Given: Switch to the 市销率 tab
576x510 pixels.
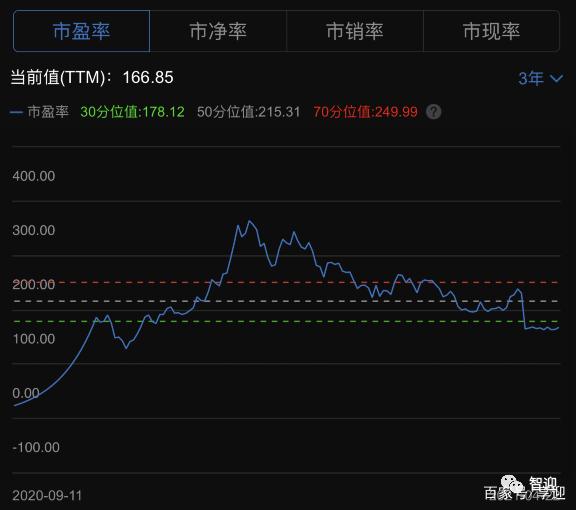Looking at the screenshot, I should pos(355,31).
